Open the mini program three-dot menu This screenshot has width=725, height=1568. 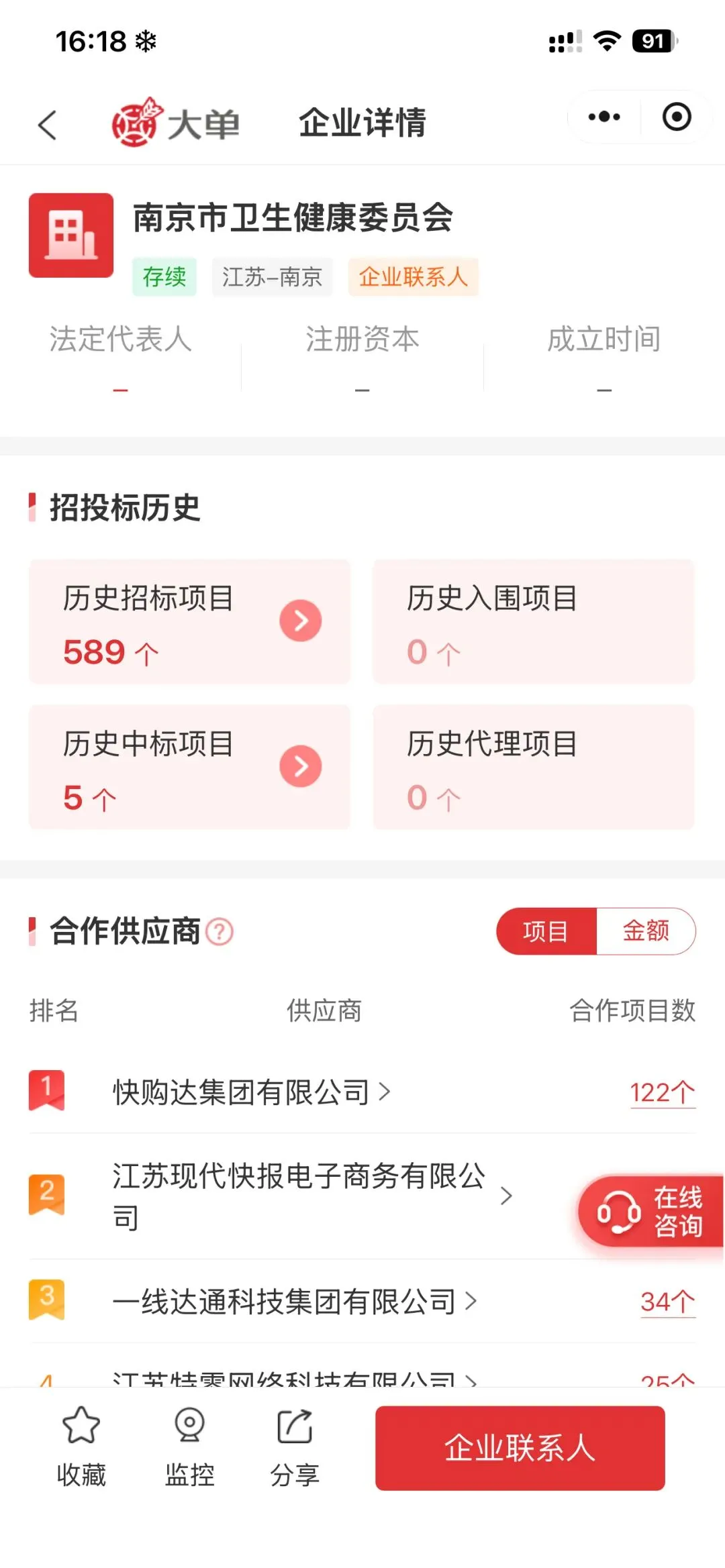(x=603, y=117)
